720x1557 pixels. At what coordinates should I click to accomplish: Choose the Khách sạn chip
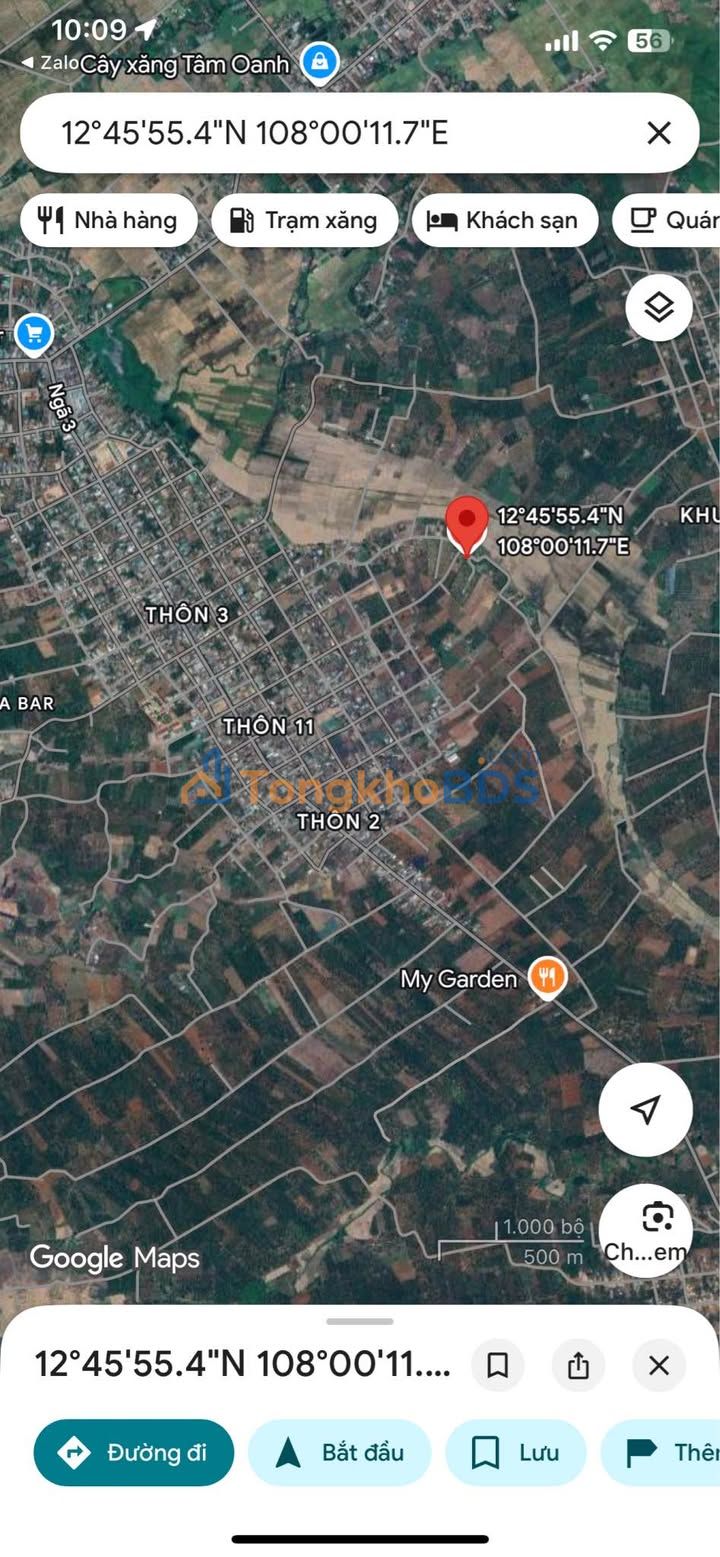point(504,221)
